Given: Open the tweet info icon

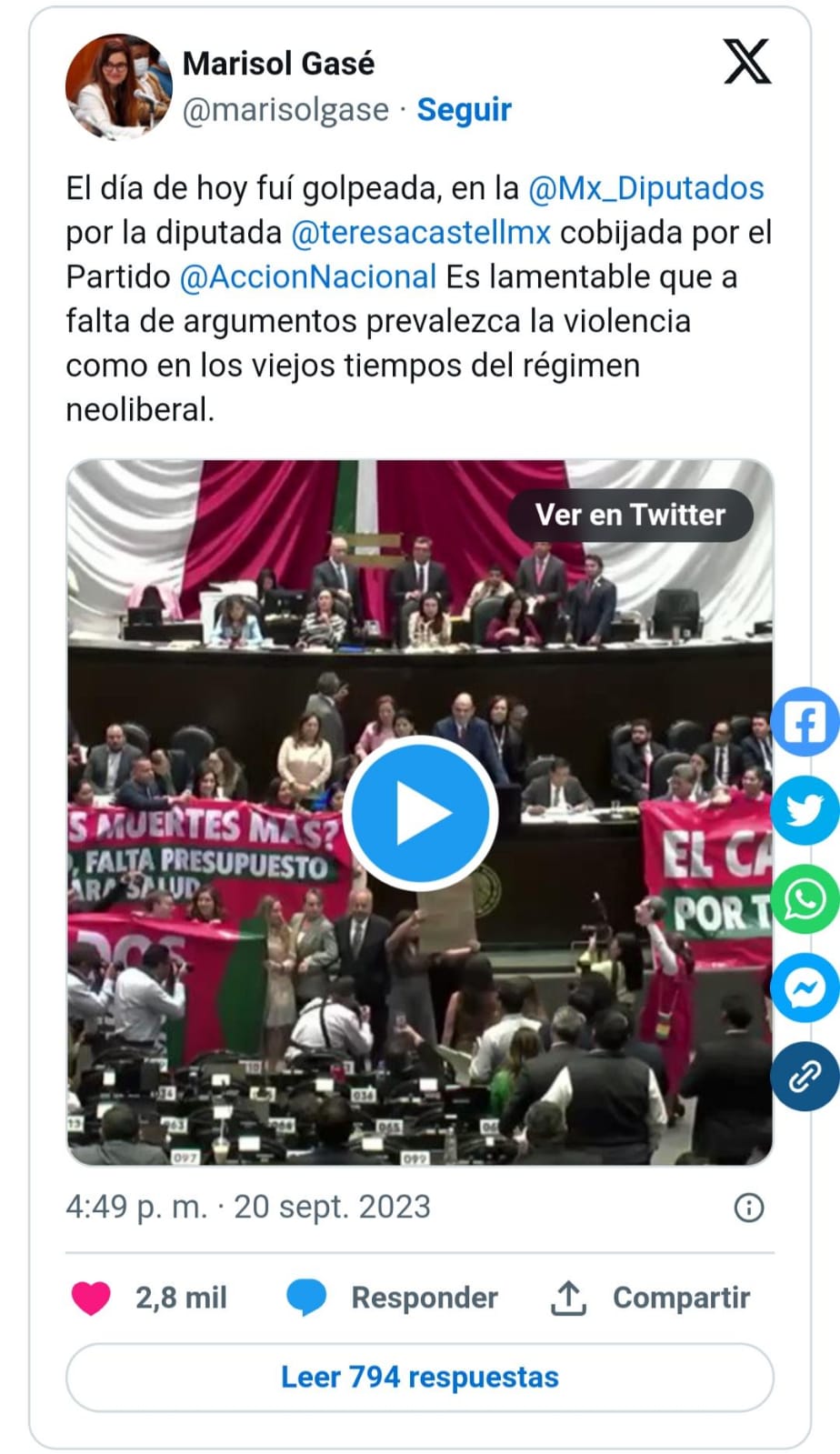Looking at the screenshot, I should (x=748, y=1208).
